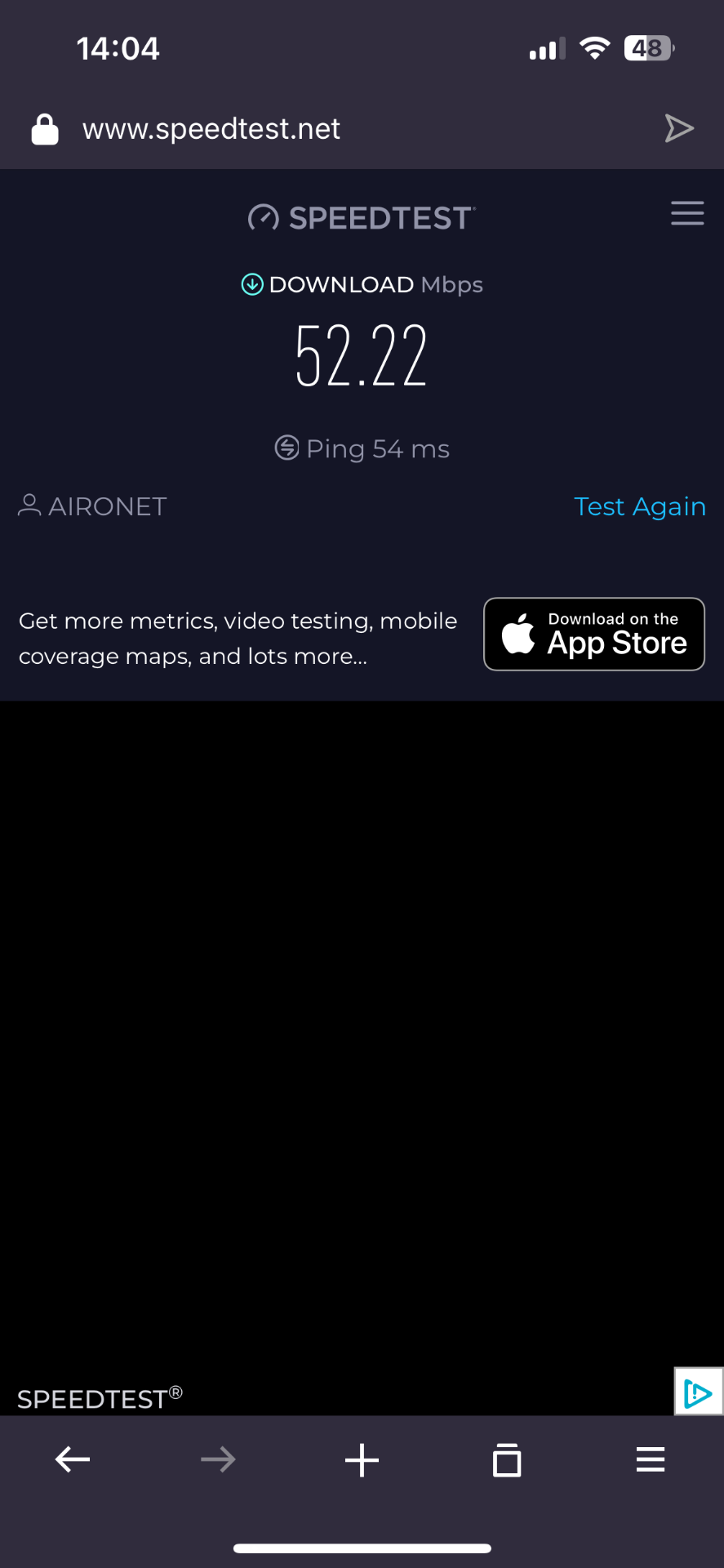
Task: Show the open tabs overview
Action: pyautogui.click(x=507, y=1459)
